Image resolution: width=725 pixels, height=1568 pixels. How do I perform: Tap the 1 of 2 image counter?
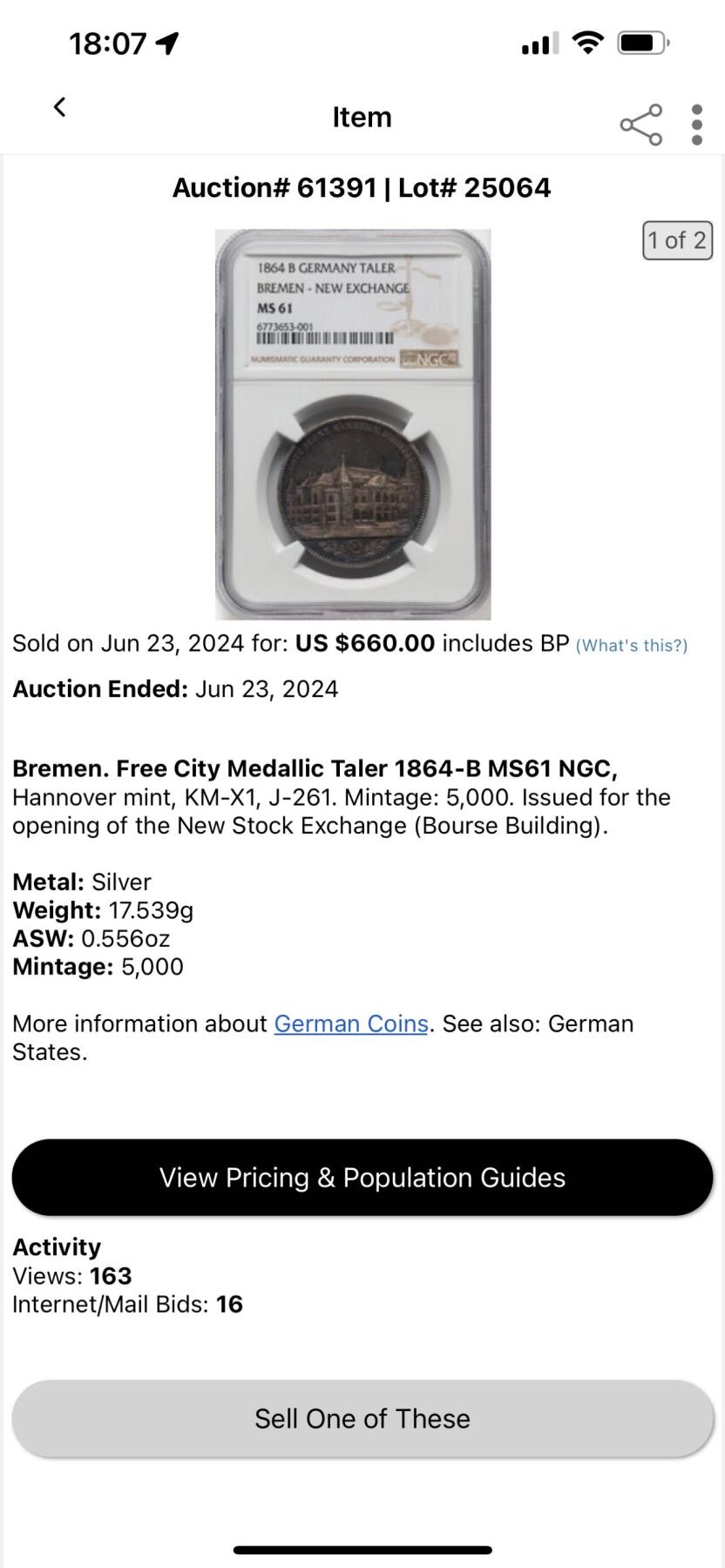[x=677, y=240]
